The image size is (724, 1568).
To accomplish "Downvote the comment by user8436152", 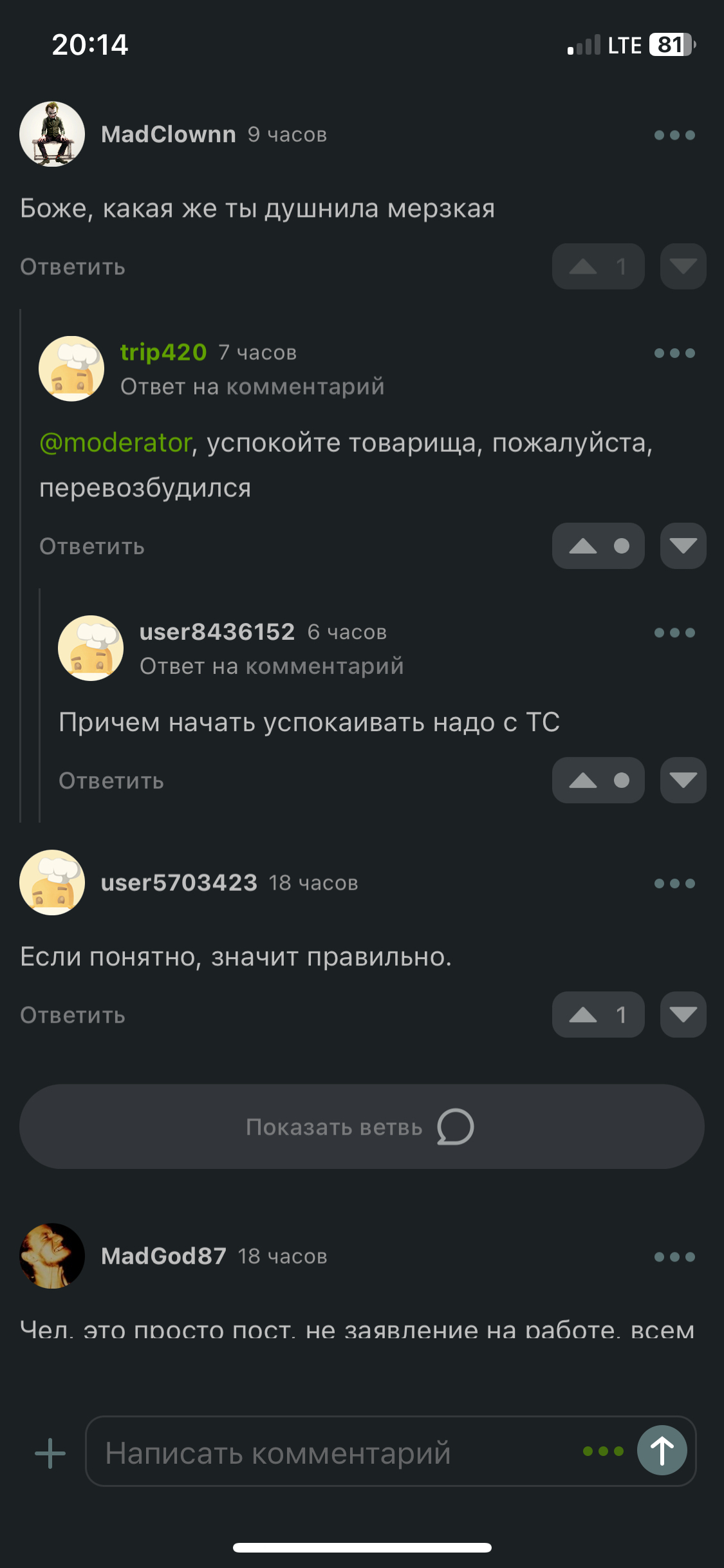I will (x=683, y=781).
